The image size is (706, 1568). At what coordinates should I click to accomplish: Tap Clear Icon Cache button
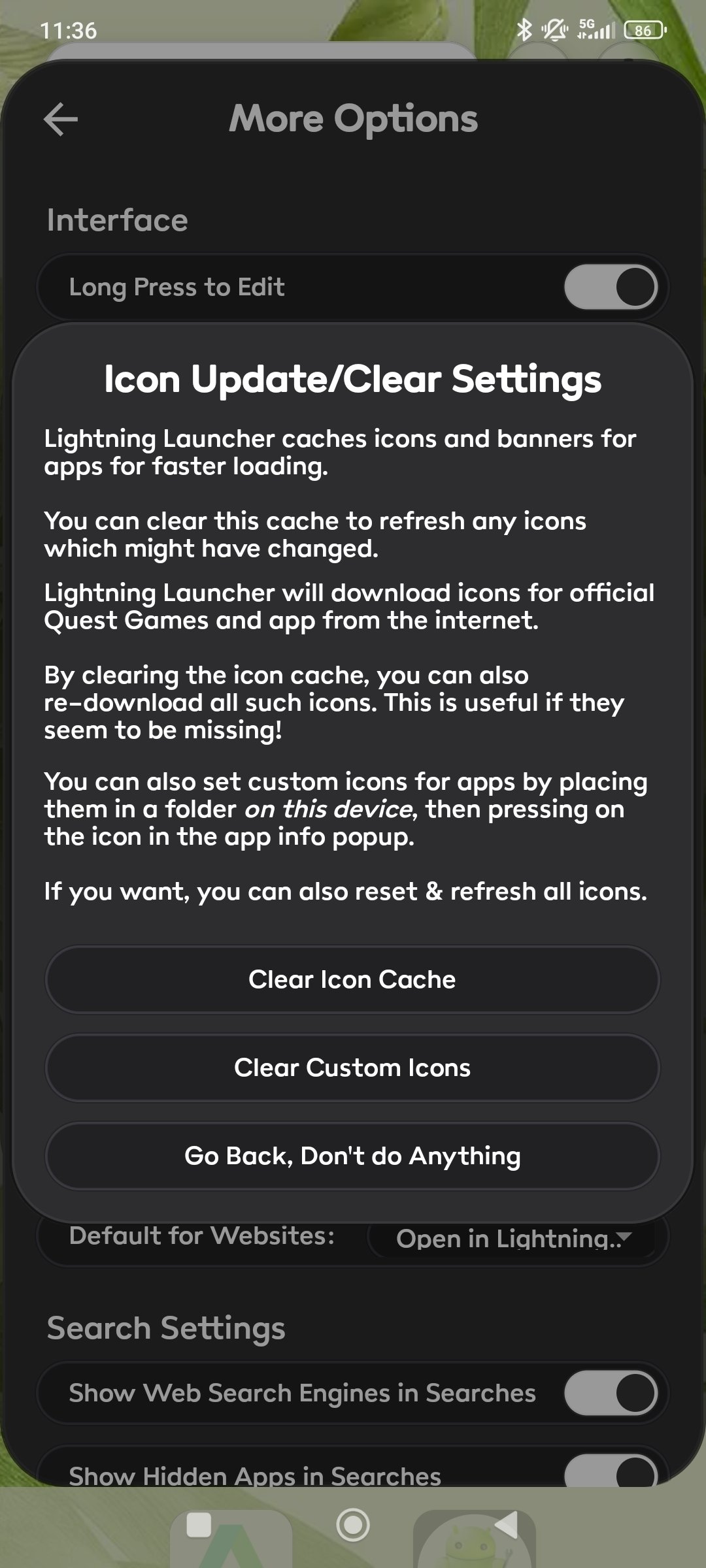pyautogui.click(x=352, y=979)
